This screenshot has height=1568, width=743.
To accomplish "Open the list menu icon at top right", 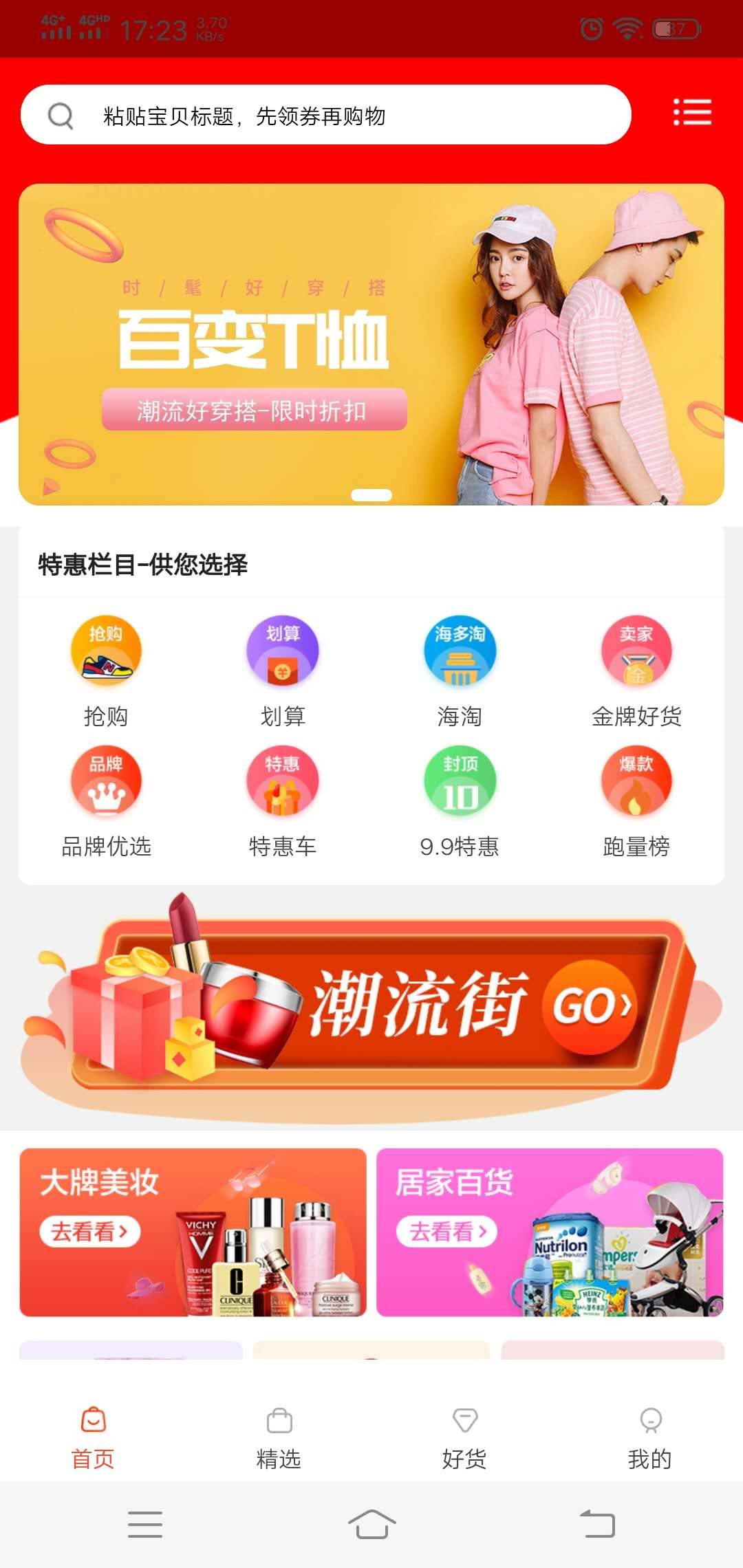I will pyautogui.click(x=692, y=112).
